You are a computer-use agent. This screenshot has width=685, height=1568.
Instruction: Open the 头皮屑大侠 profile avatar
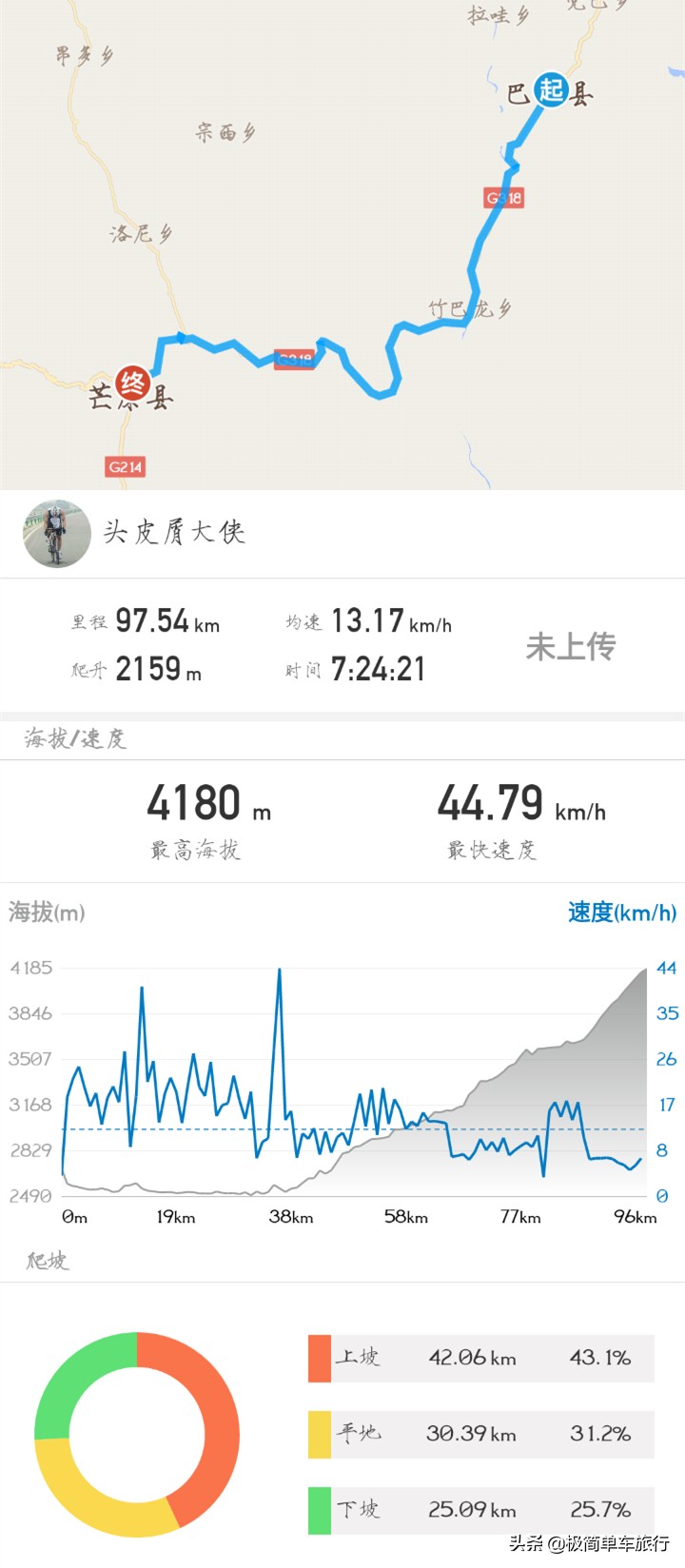click(x=56, y=533)
